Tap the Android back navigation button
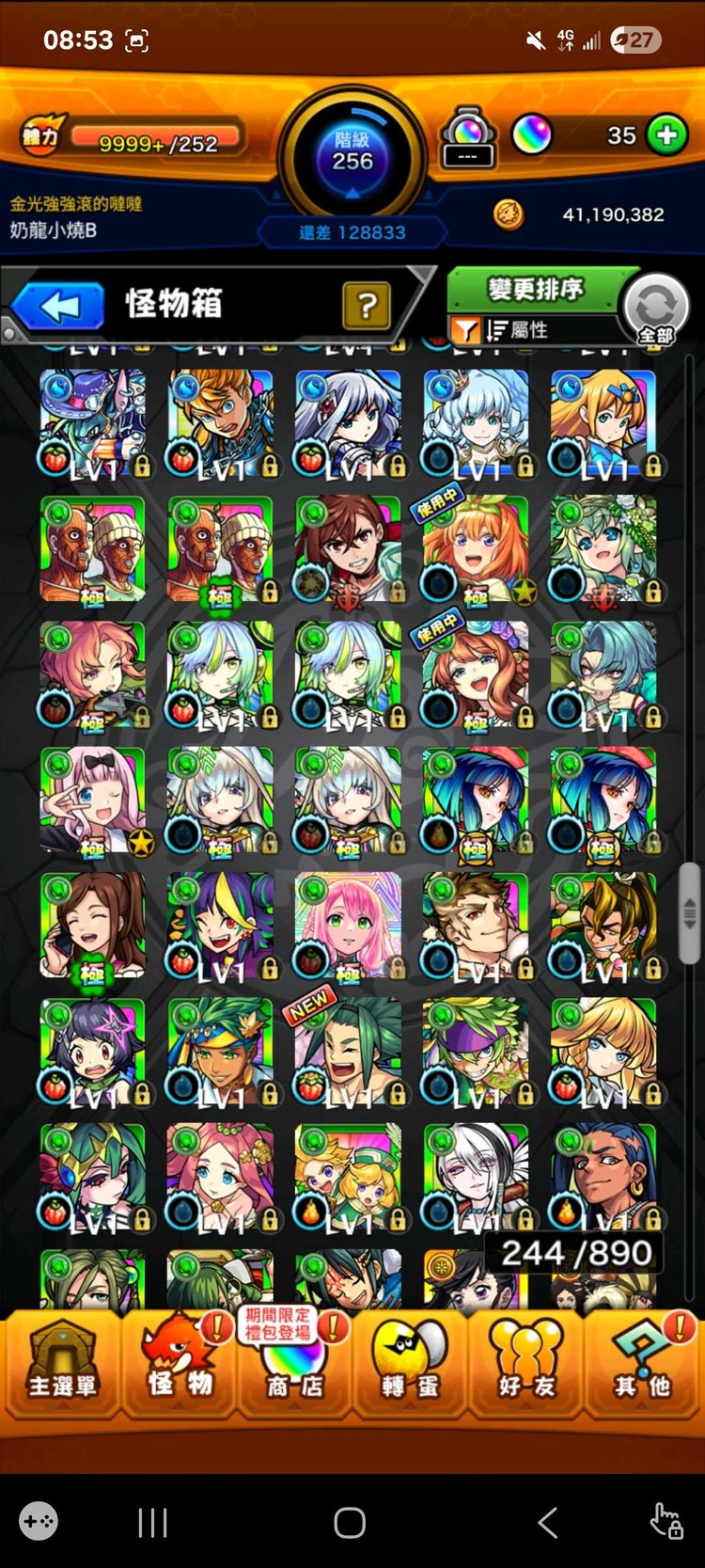This screenshot has width=705, height=1568. (x=548, y=1522)
